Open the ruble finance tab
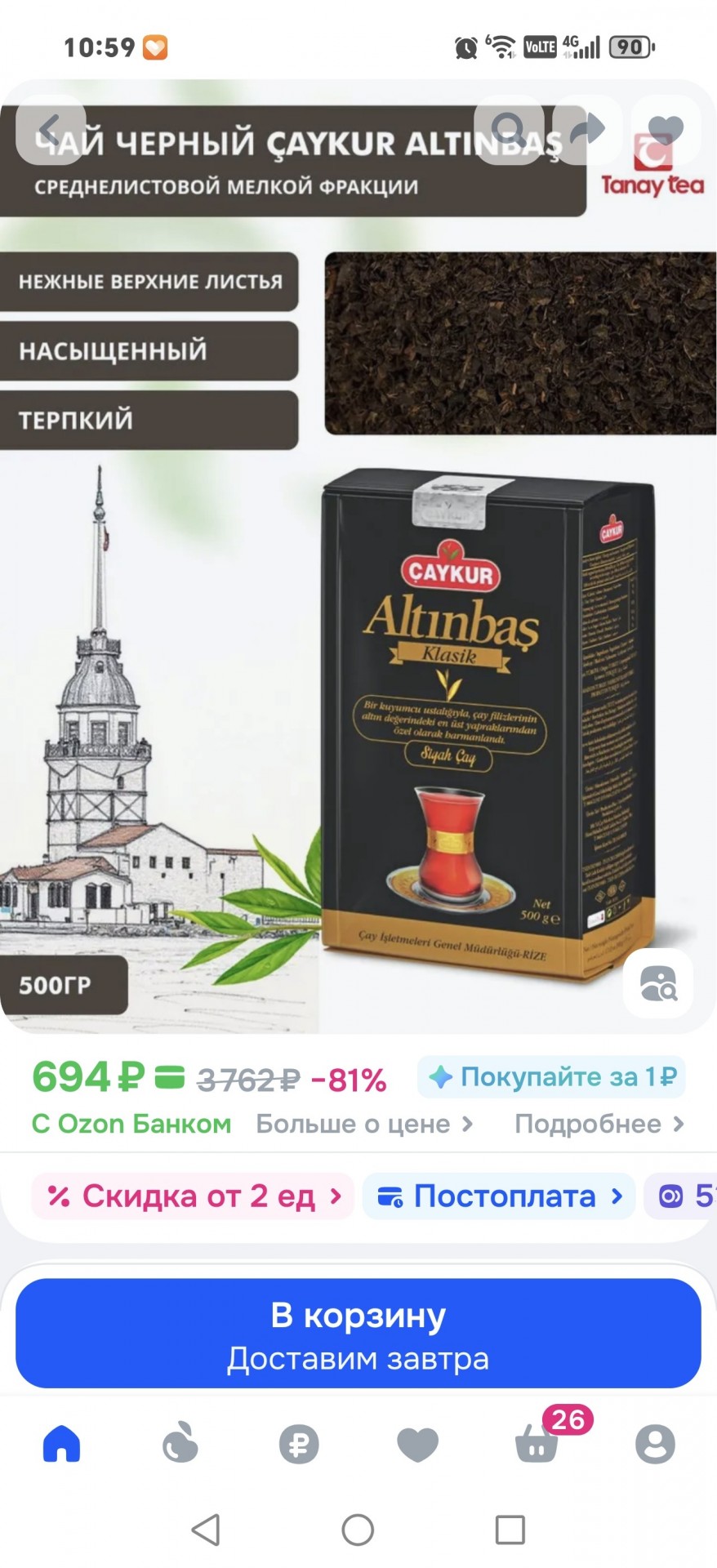The image size is (717, 1568). pos(299,1444)
